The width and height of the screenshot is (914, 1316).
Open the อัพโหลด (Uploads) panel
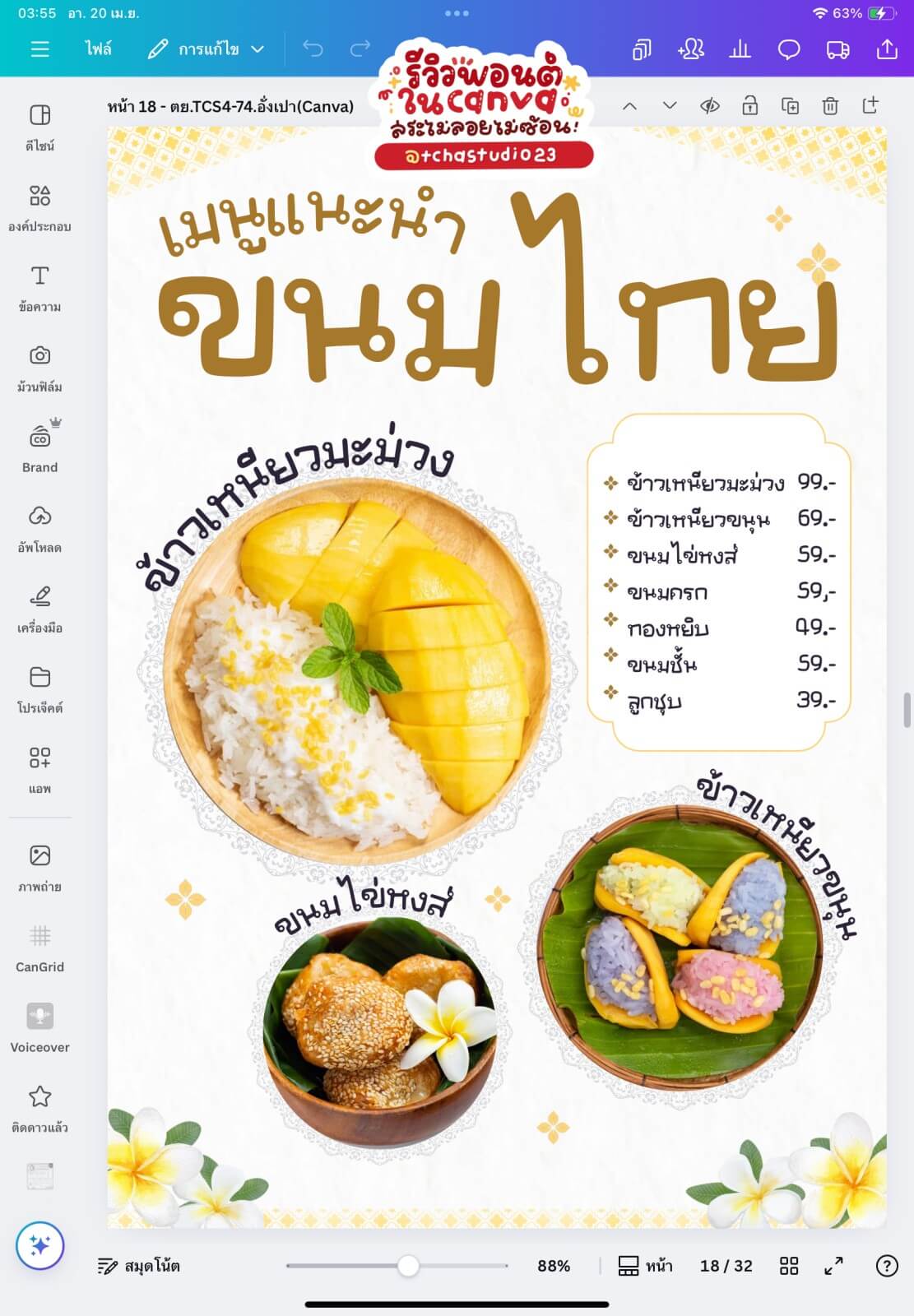pos(39,528)
